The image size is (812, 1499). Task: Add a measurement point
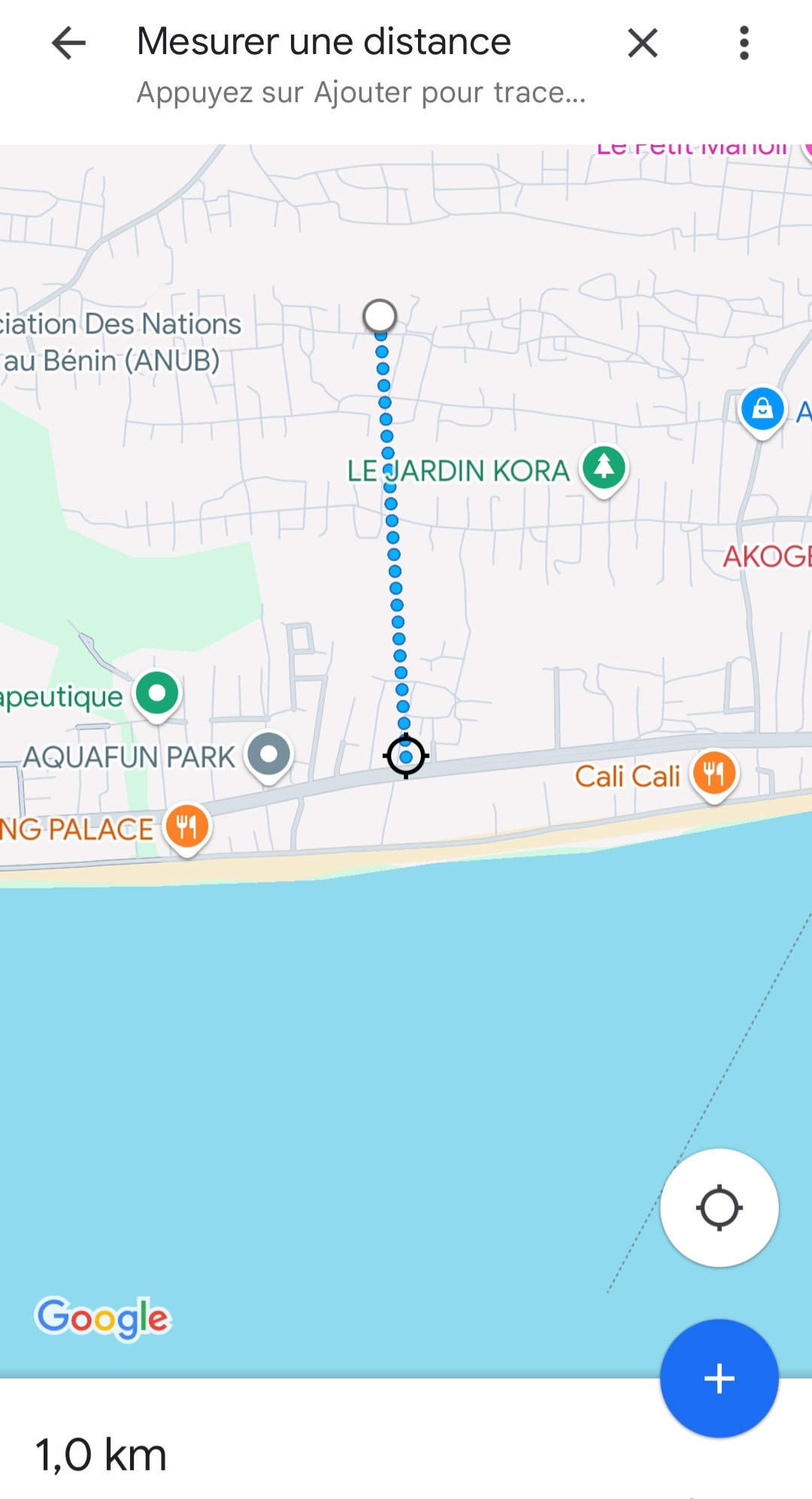click(719, 1378)
